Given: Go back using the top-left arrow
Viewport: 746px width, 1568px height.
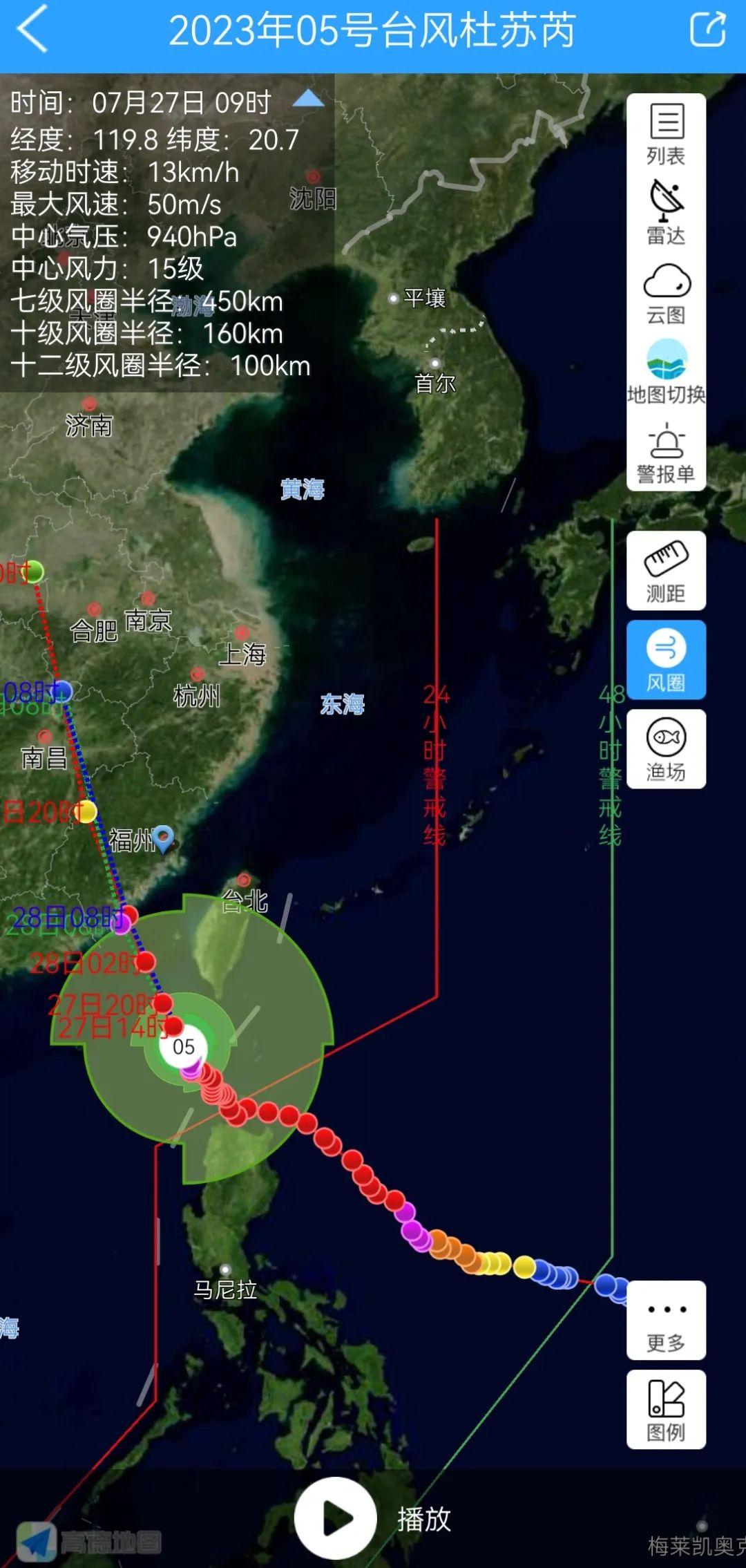Looking at the screenshot, I should tap(33, 29).
